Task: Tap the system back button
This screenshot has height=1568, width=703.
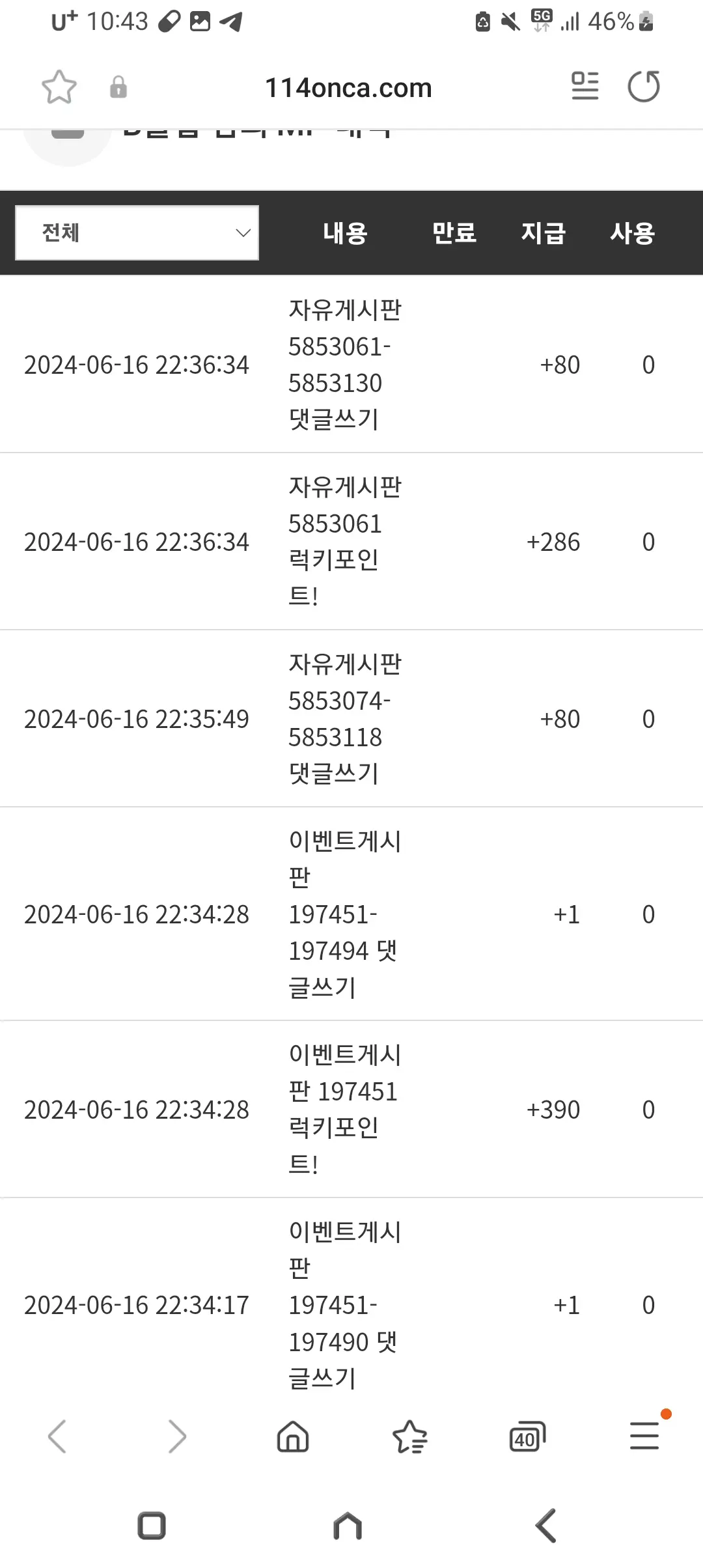Action: click(x=545, y=1526)
